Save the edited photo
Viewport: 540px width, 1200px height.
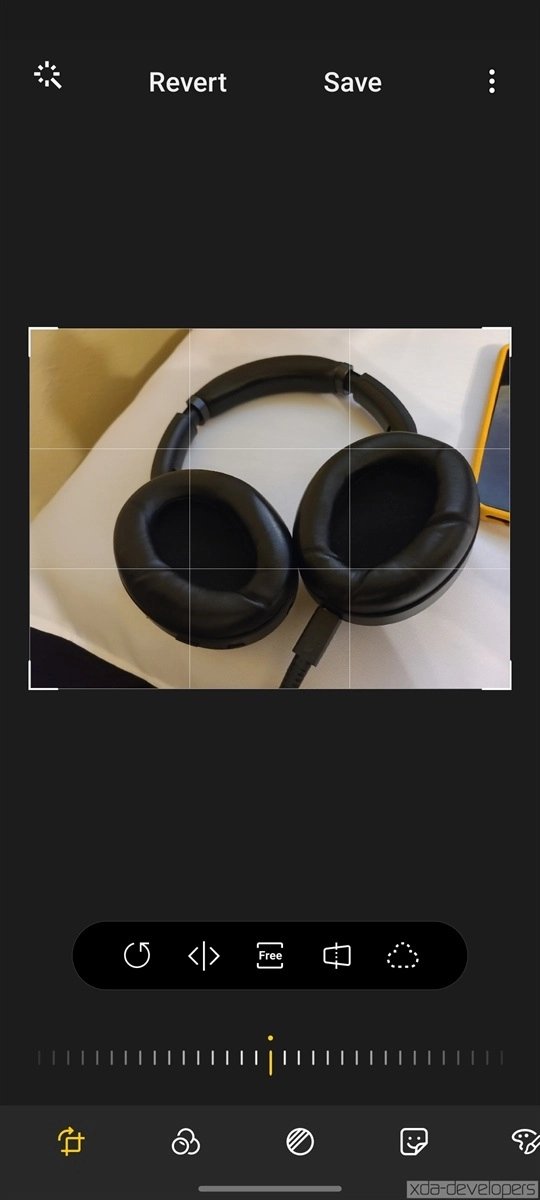click(352, 82)
